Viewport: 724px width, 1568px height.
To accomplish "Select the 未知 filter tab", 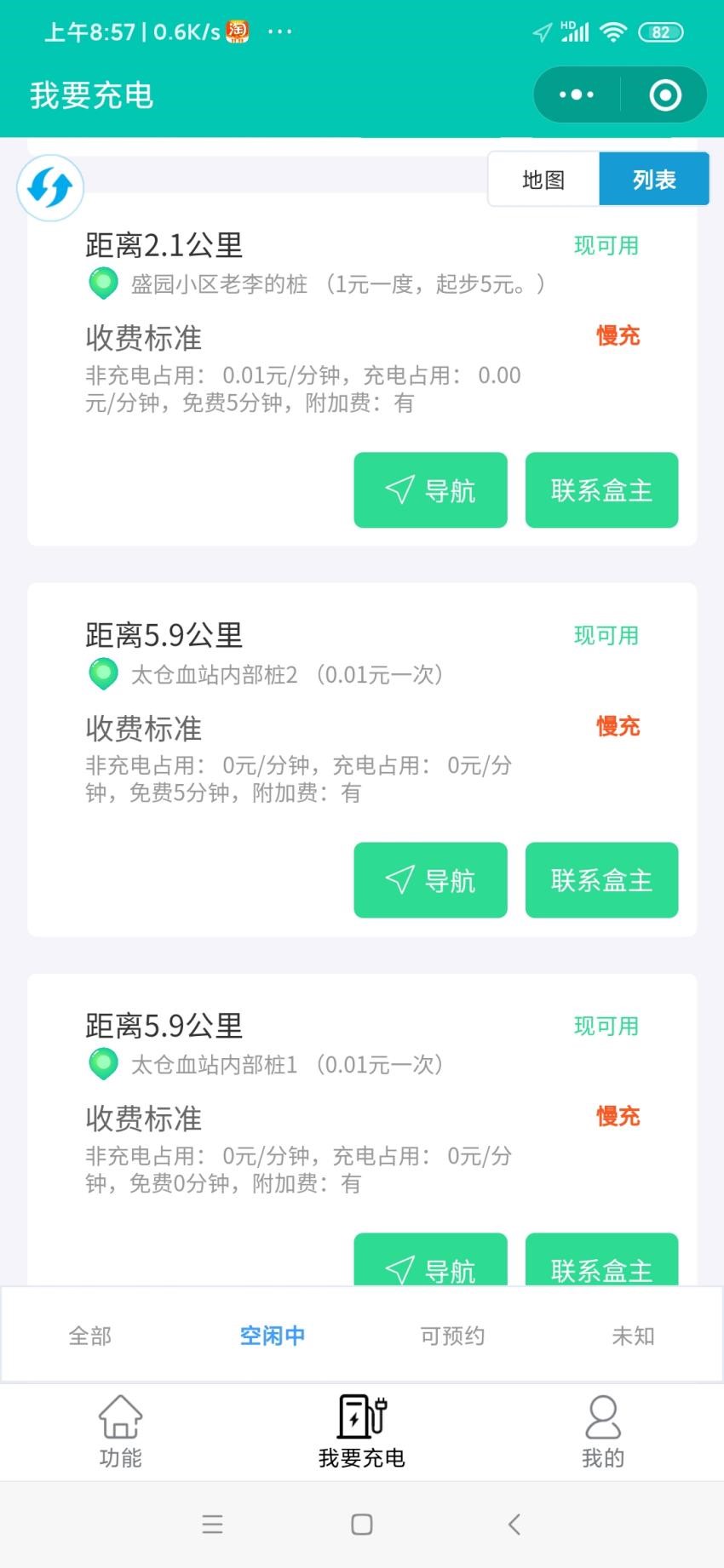I will (632, 1336).
